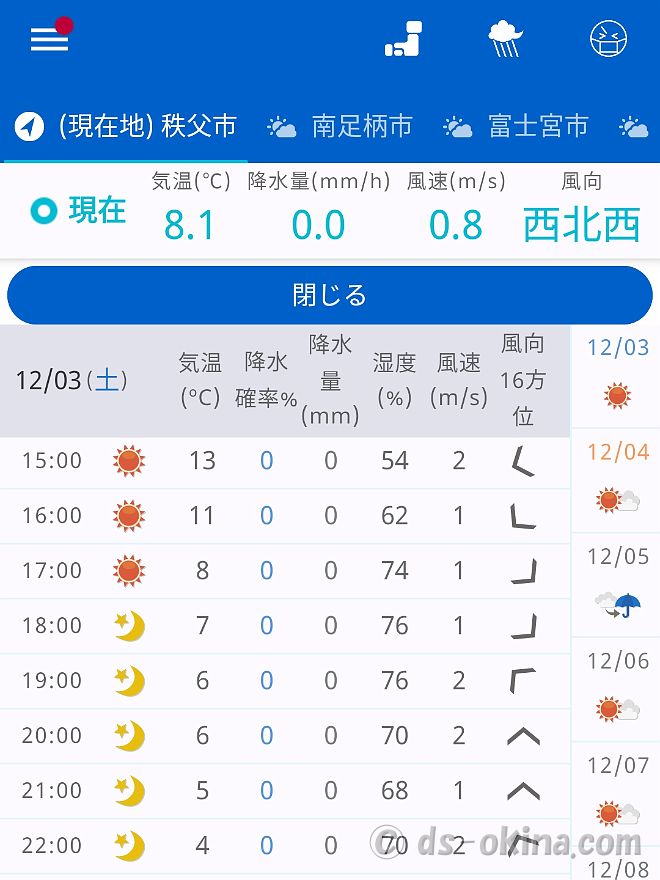Select the 12/04 date forecast

pos(617,478)
